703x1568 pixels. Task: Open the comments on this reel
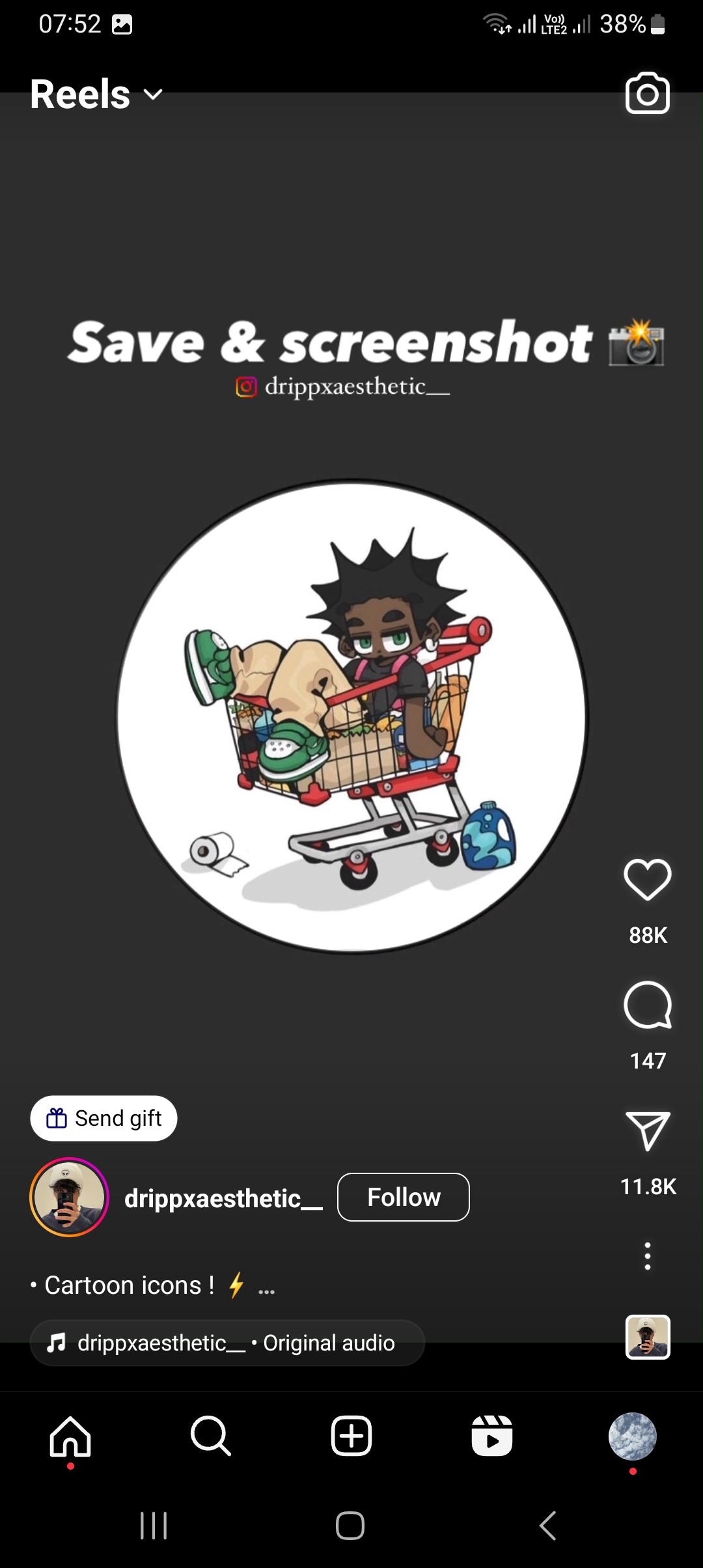[x=647, y=1005]
